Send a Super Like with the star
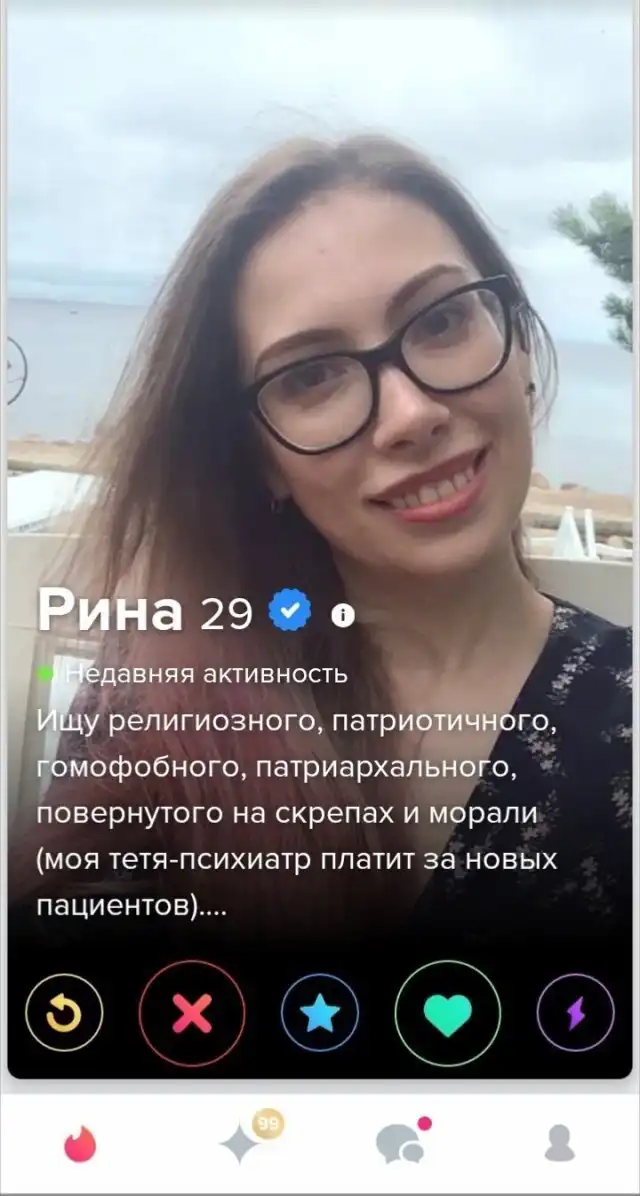Screen dimensions: 640x1196 pyautogui.click(x=320, y=1013)
